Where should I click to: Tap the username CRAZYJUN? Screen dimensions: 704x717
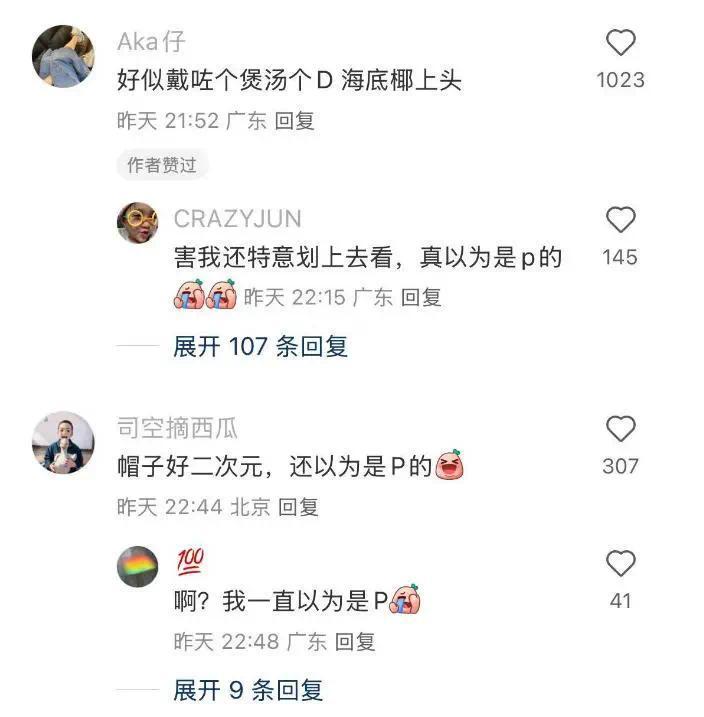coord(237,219)
